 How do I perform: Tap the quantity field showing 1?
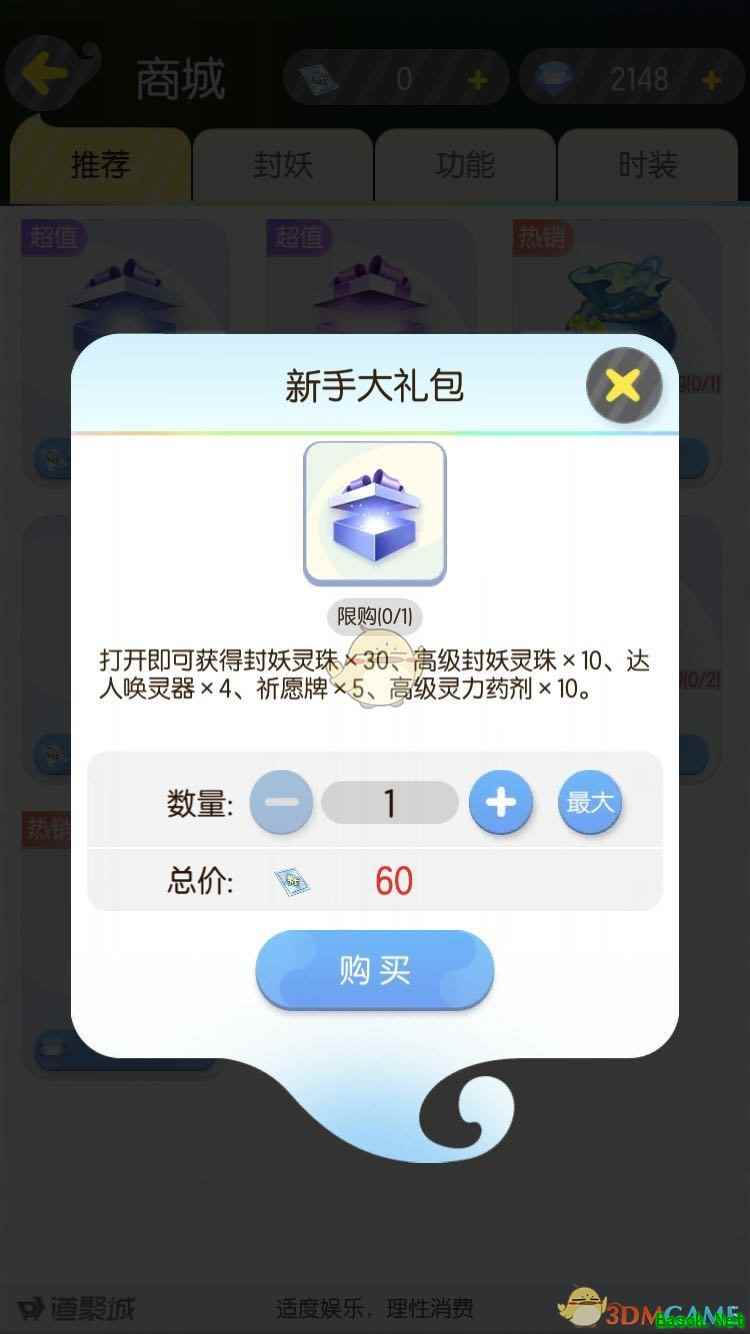tap(390, 802)
